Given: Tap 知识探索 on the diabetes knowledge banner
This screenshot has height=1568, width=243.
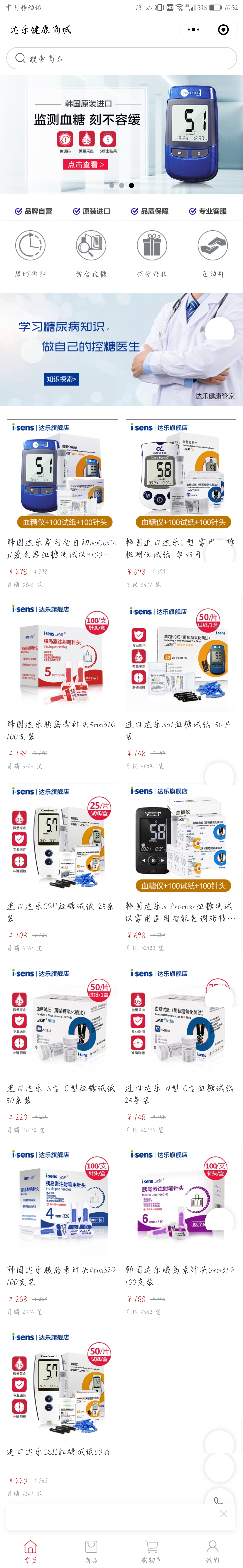Looking at the screenshot, I should [61, 379].
